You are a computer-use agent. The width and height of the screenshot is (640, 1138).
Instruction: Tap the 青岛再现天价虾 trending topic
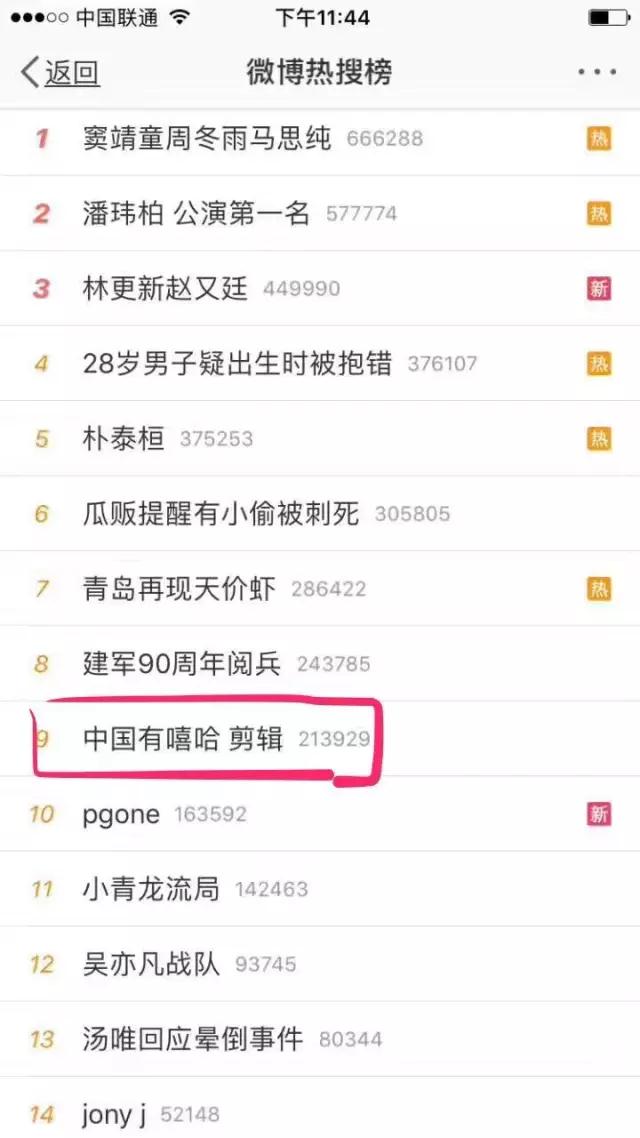180,589
